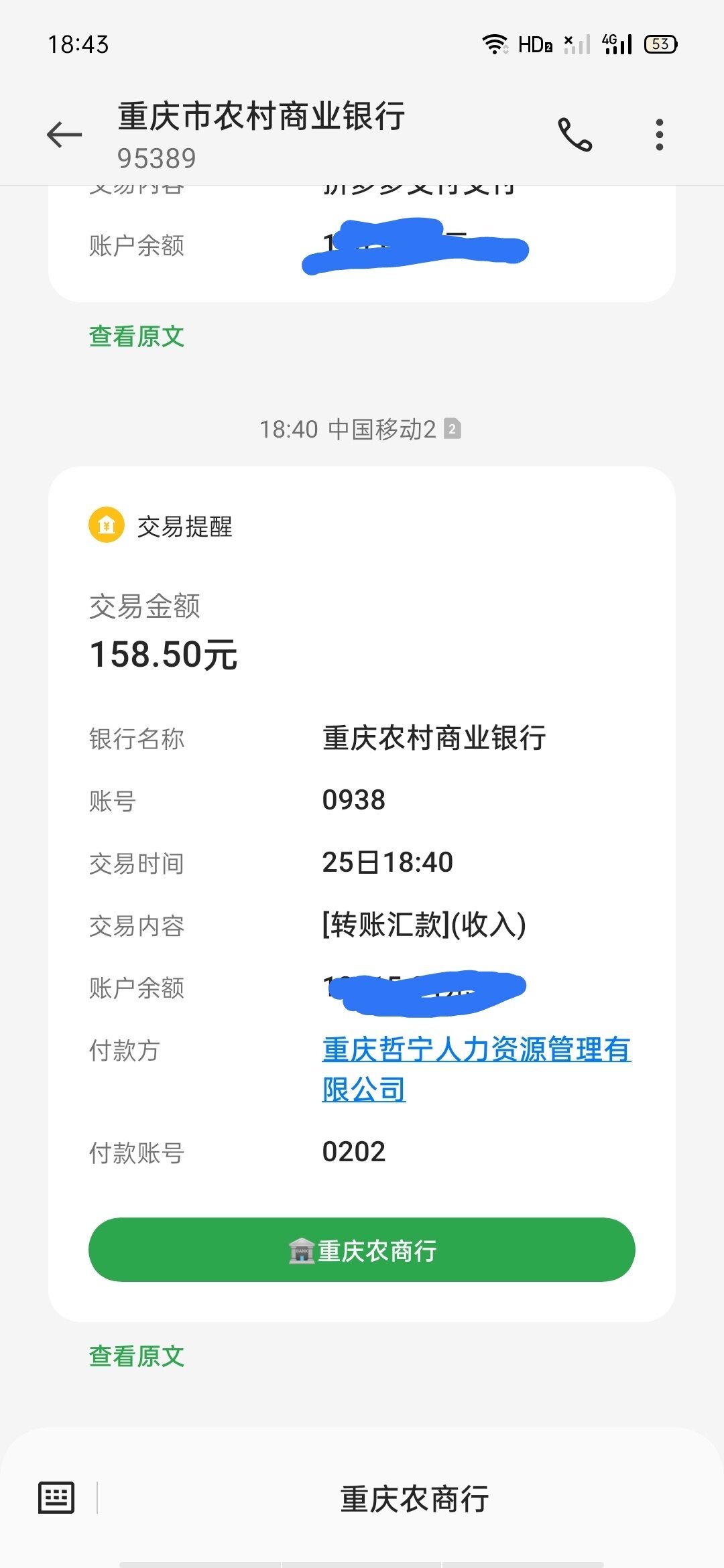The width and height of the screenshot is (724, 1568).
Task: Open the bottom 重庆农商行 menu item
Action: (x=414, y=1499)
